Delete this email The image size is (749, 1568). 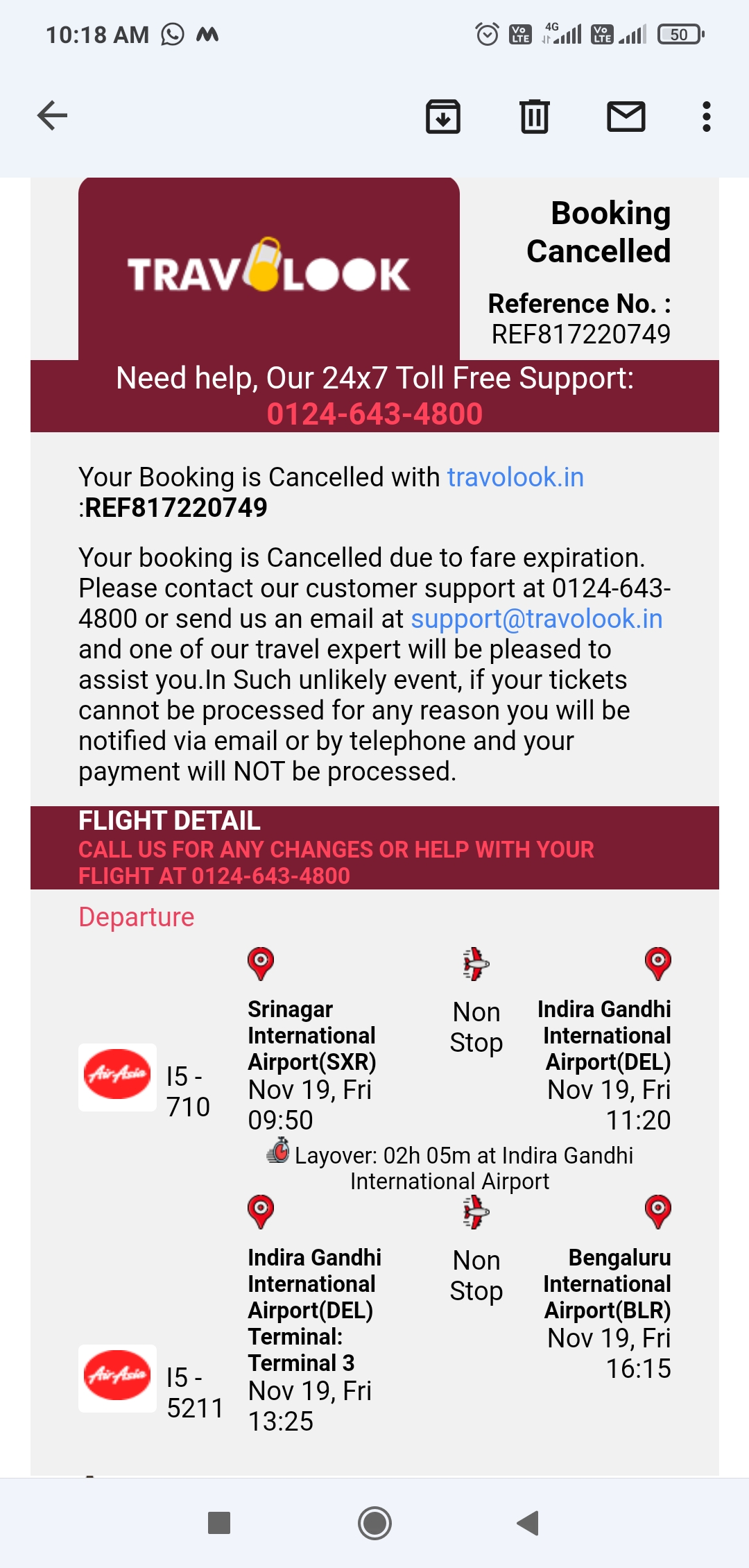[534, 116]
